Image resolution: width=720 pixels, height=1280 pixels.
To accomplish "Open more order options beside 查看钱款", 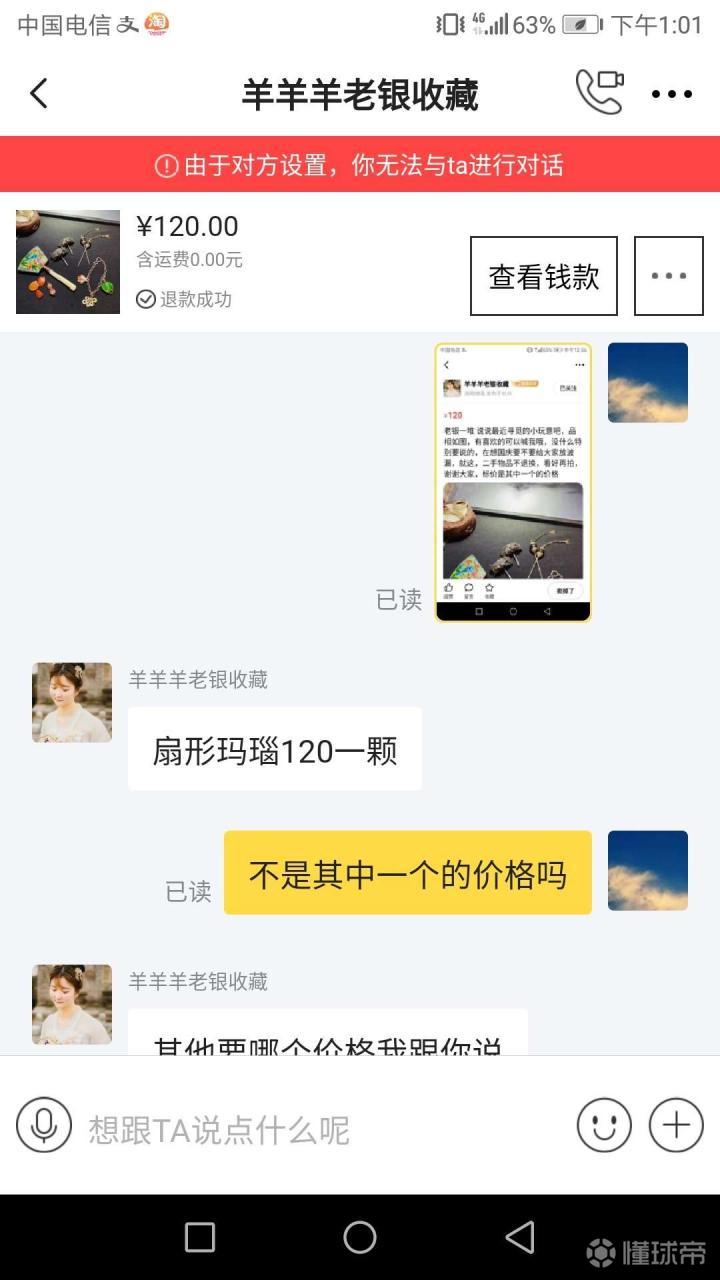I will click(668, 276).
